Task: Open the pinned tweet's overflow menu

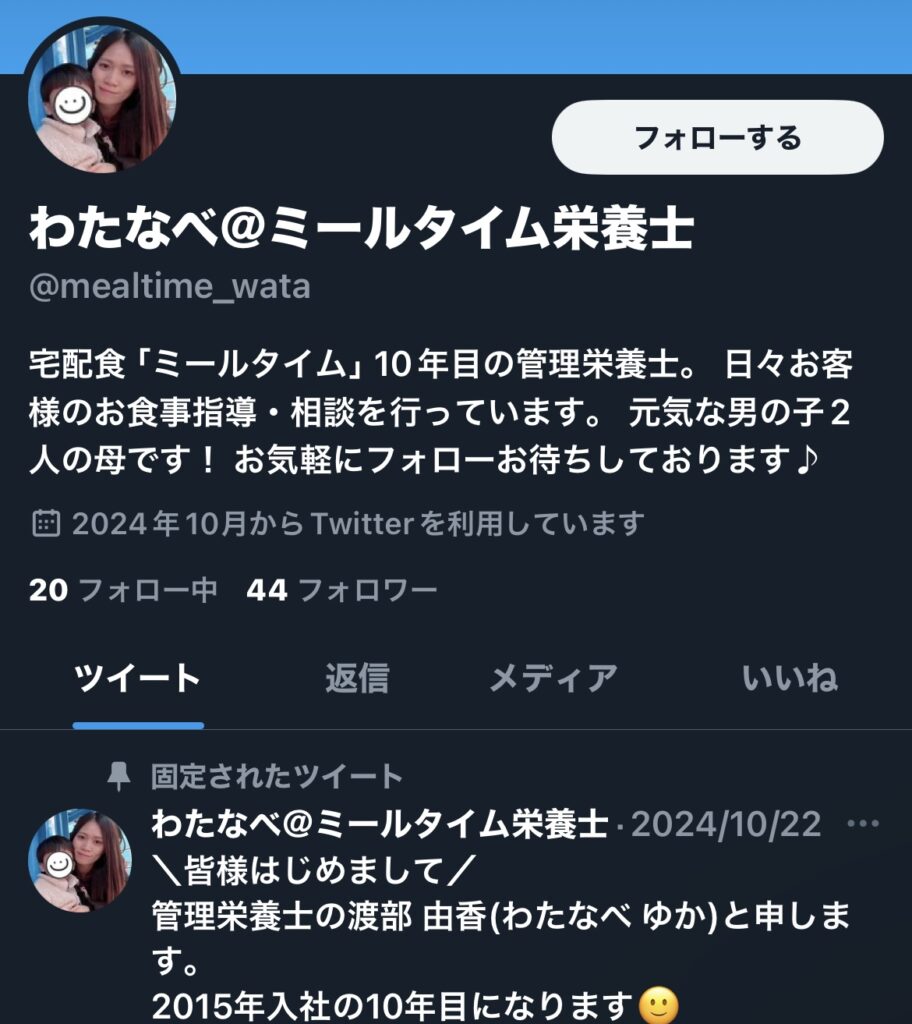Action: point(862,825)
